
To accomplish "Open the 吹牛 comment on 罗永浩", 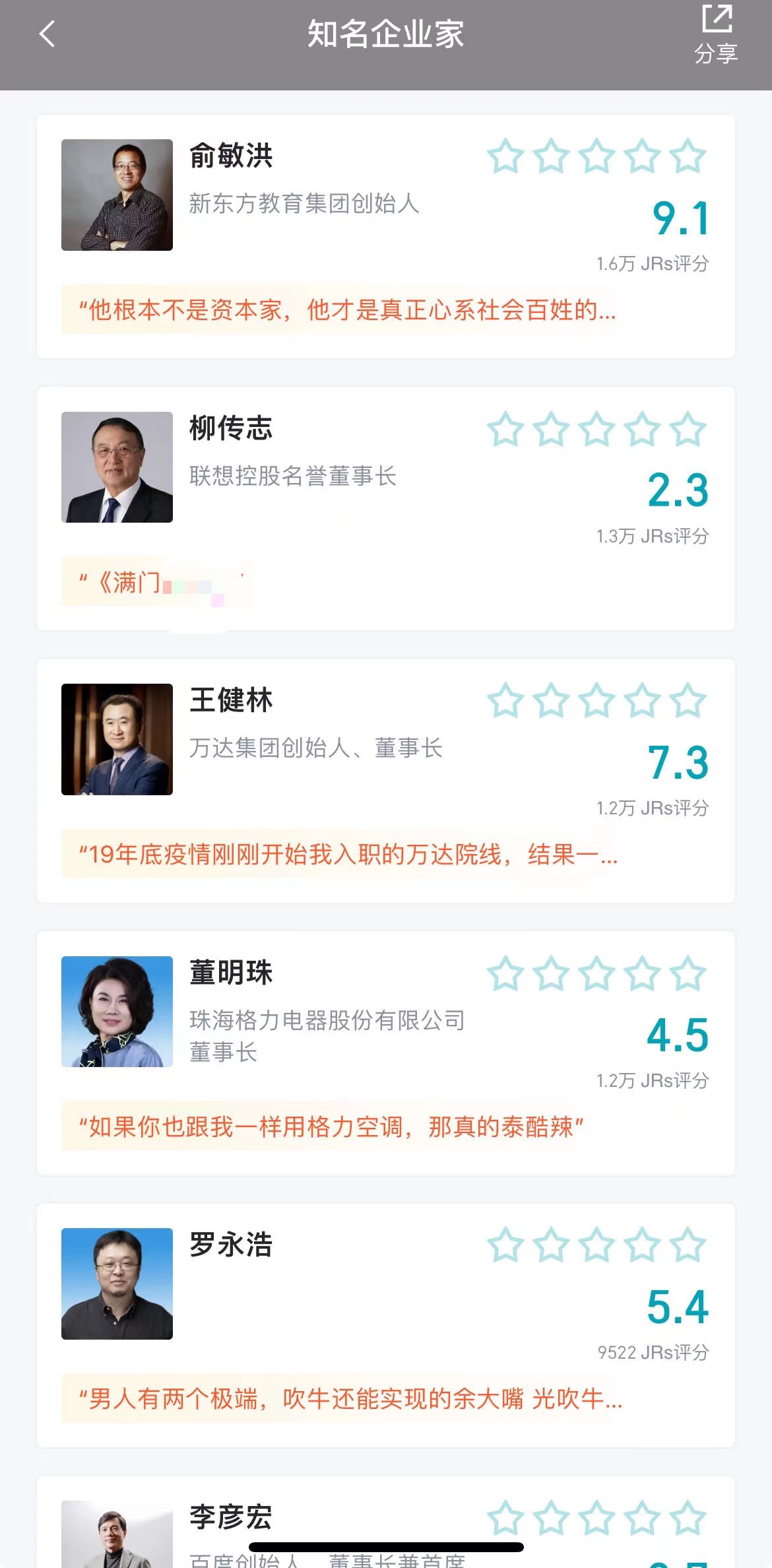I will coord(350,1398).
